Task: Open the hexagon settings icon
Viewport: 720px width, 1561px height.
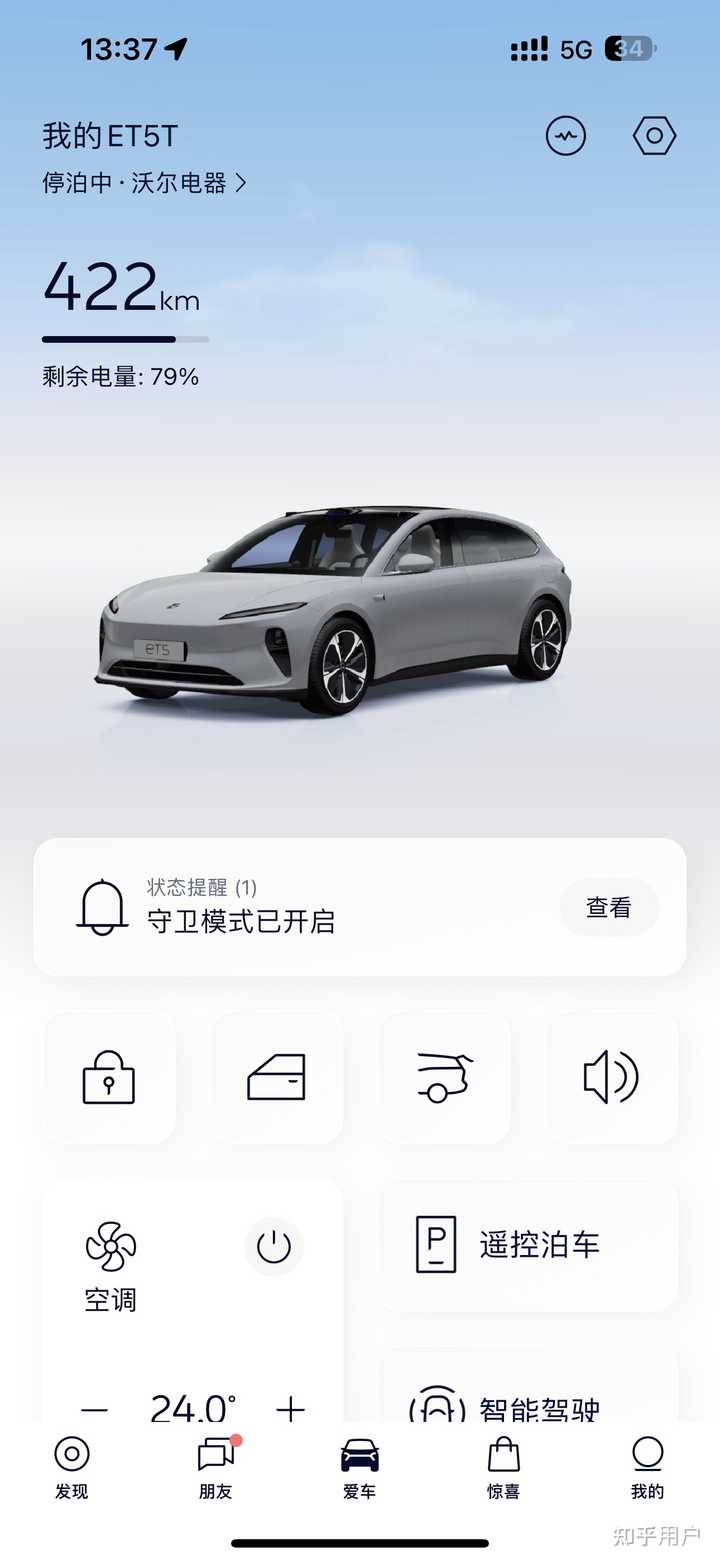Action: click(654, 136)
